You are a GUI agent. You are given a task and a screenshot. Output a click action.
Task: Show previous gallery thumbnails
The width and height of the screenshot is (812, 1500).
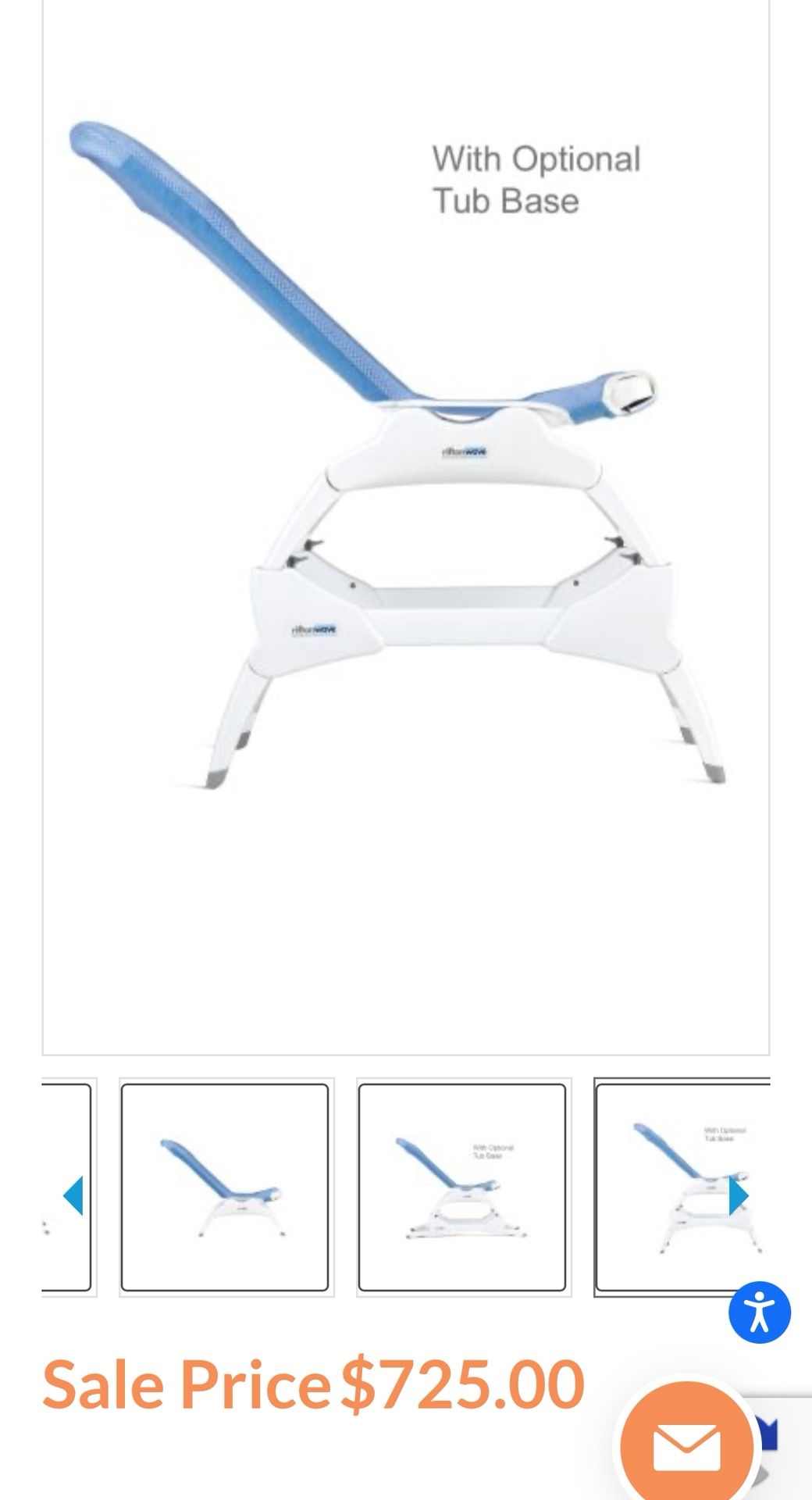[73, 1195]
